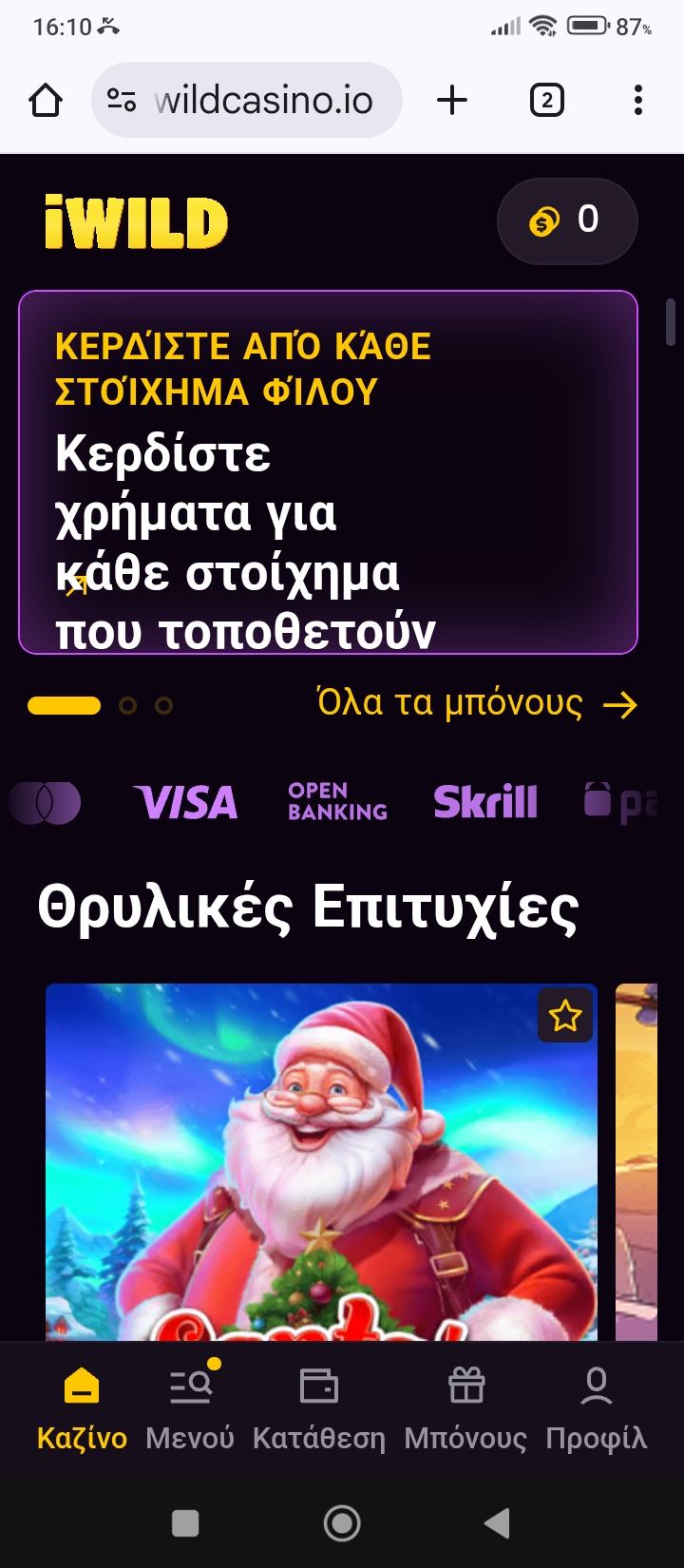This screenshot has height=1568, width=684.
Task: Open the friend bet earnings promo banner
Action: [328, 472]
